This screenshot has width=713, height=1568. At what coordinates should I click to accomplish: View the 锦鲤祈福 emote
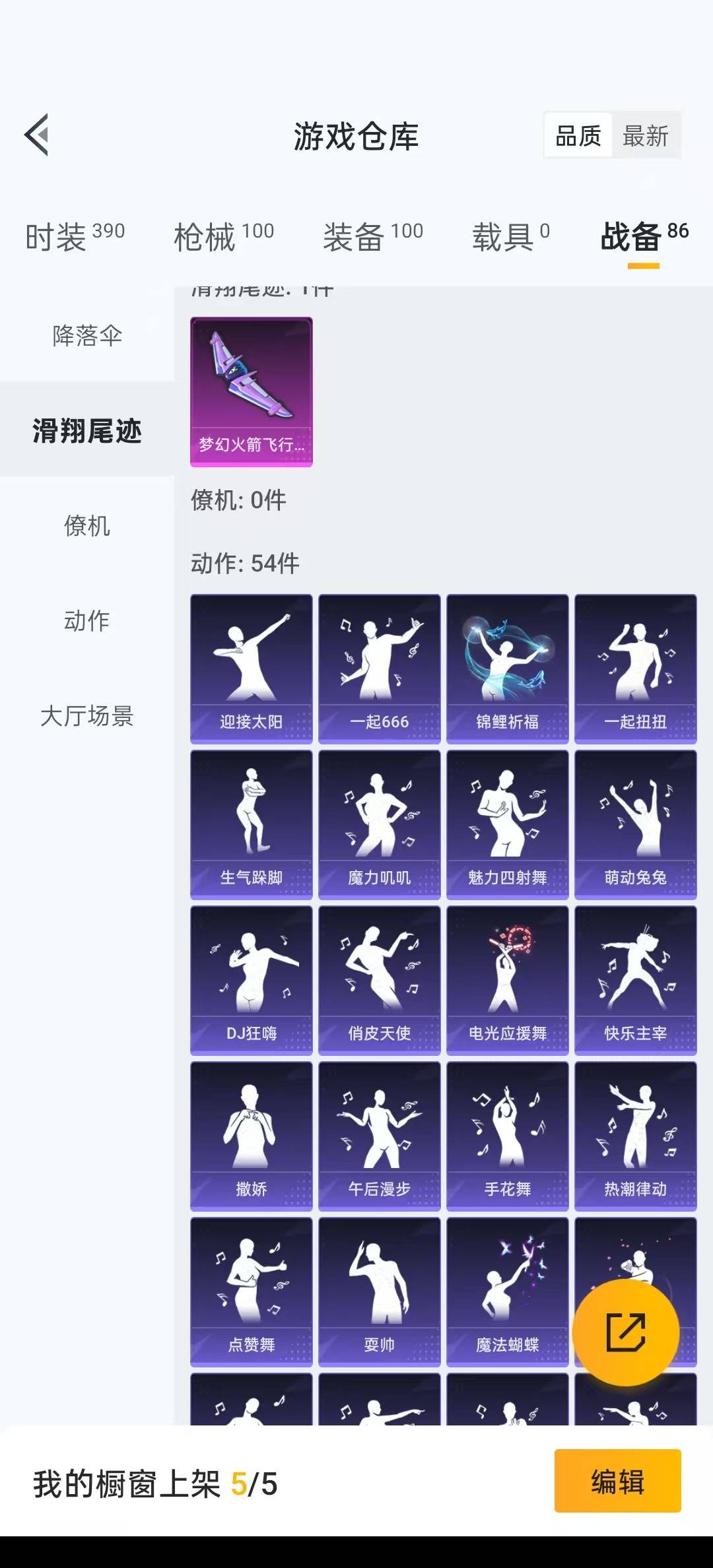pos(508,669)
